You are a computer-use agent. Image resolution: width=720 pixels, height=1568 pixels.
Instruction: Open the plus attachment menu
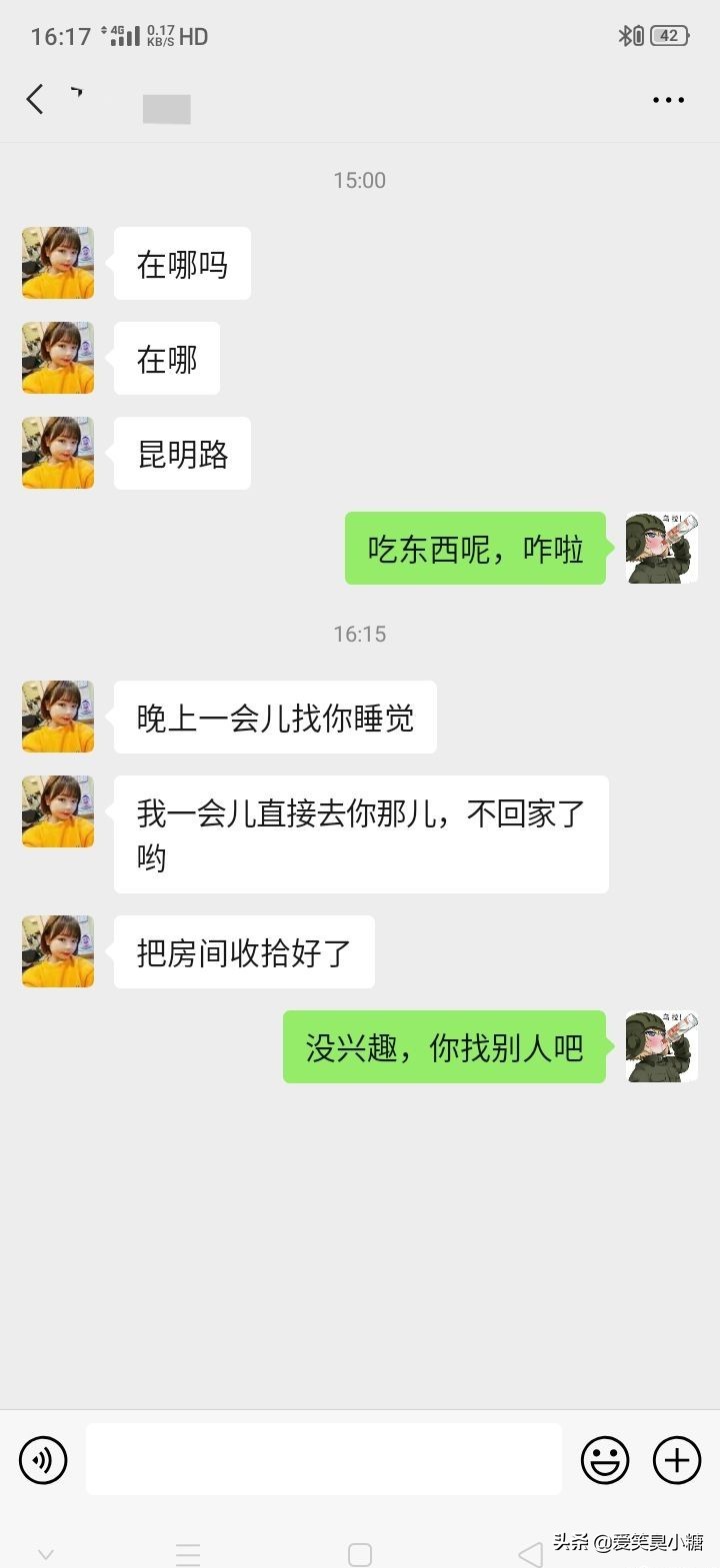click(x=677, y=1460)
